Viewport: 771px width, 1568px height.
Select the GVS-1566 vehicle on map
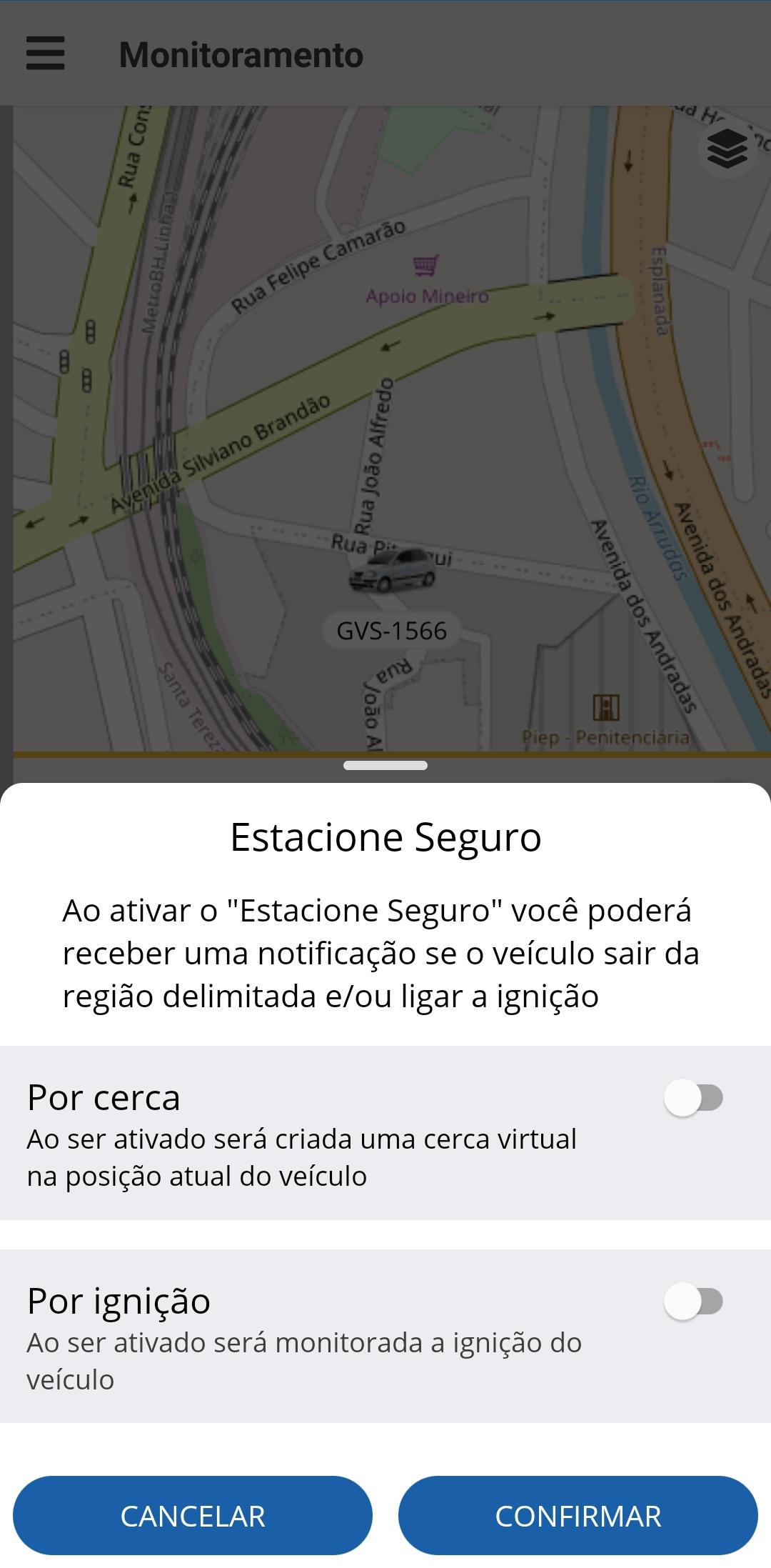tap(392, 571)
